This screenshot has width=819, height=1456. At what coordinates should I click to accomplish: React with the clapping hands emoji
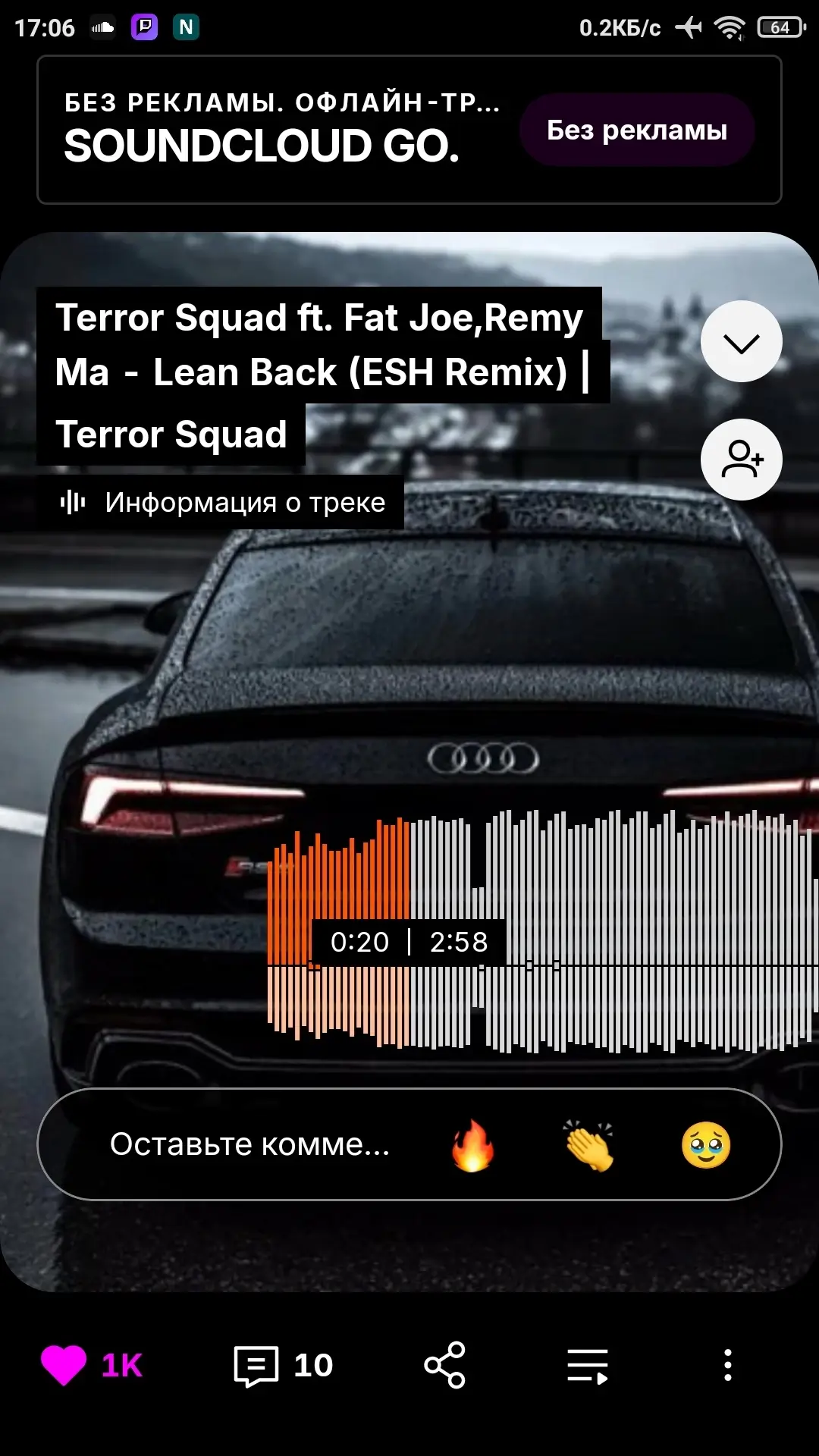pyautogui.click(x=589, y=1145)
